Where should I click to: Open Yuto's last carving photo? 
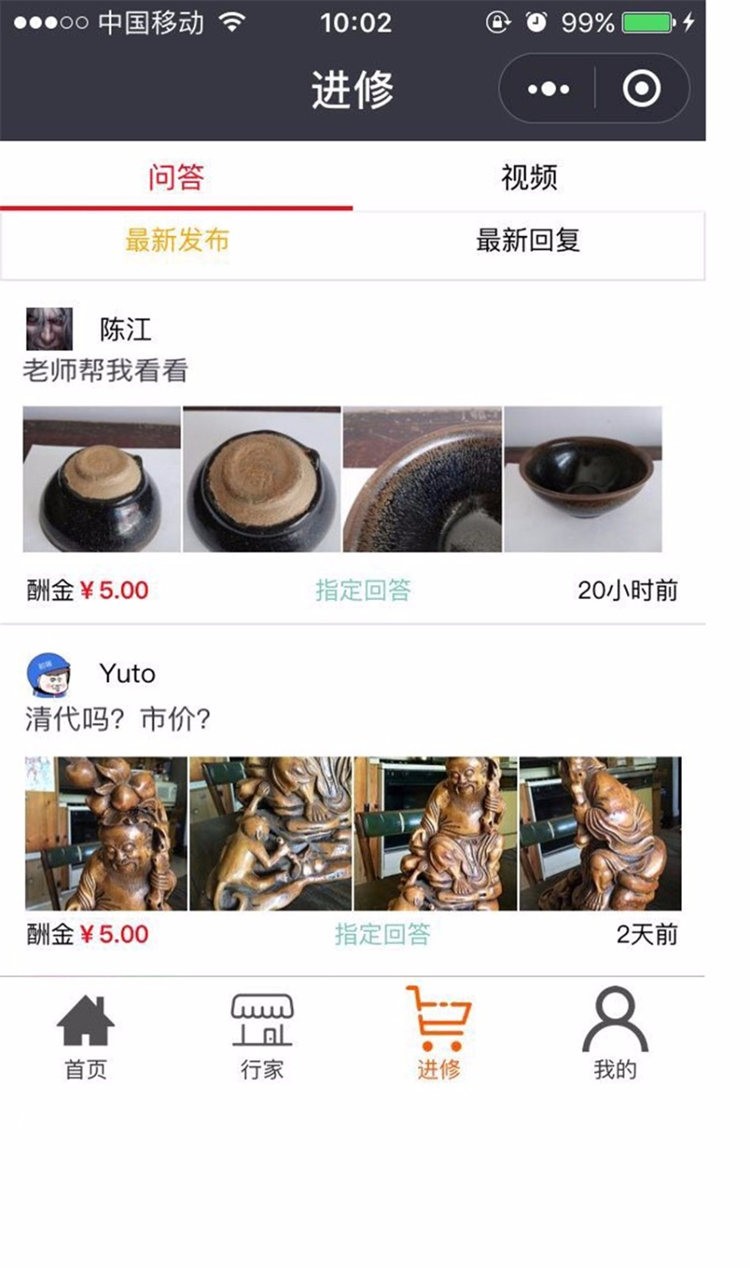coord(600,833)
